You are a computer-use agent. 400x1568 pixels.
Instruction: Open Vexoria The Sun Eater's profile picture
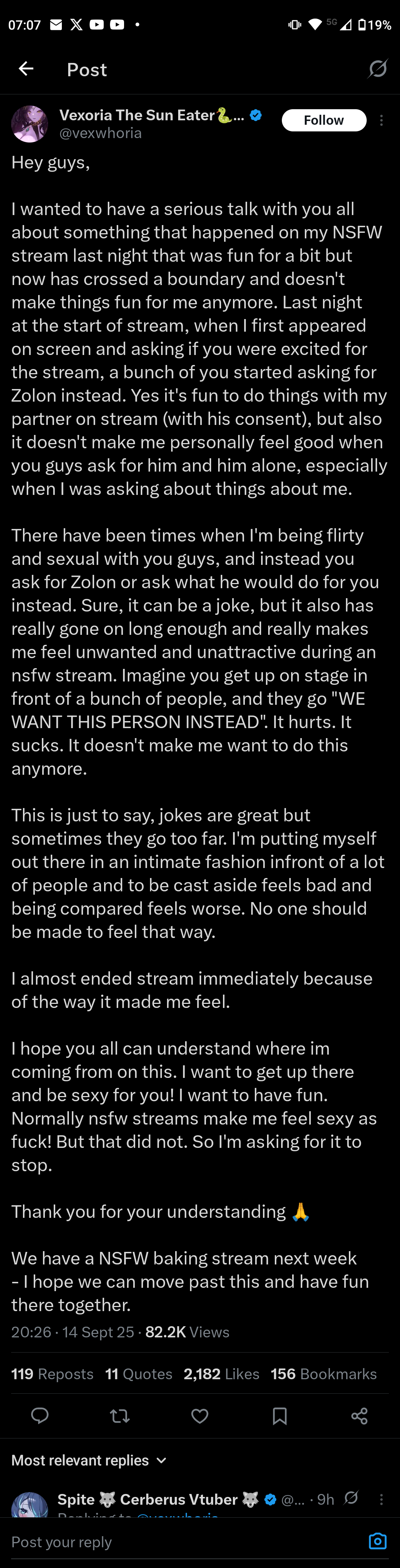click(30, 124)
